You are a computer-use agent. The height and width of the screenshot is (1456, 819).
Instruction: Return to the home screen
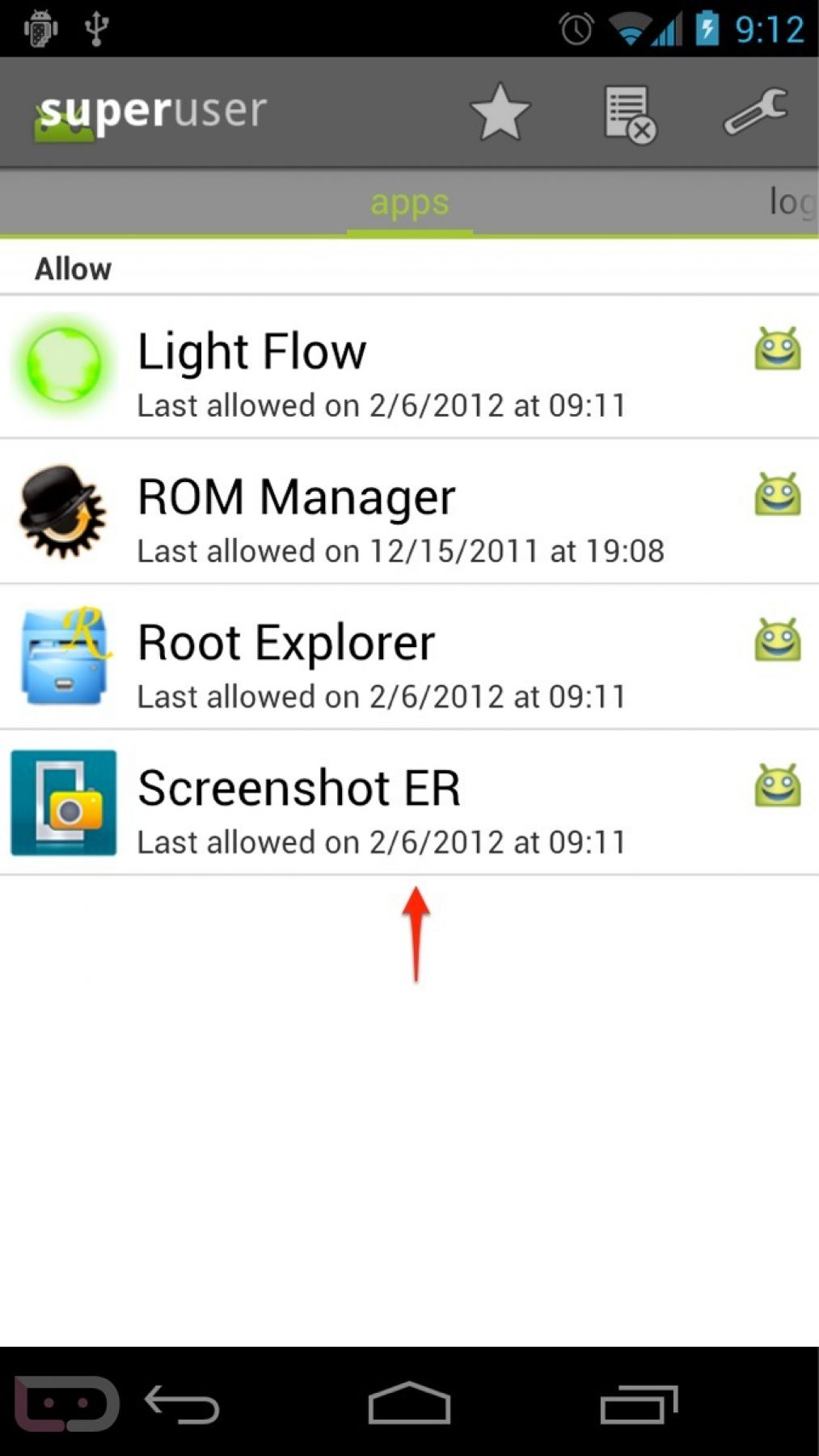point(409,1403)
